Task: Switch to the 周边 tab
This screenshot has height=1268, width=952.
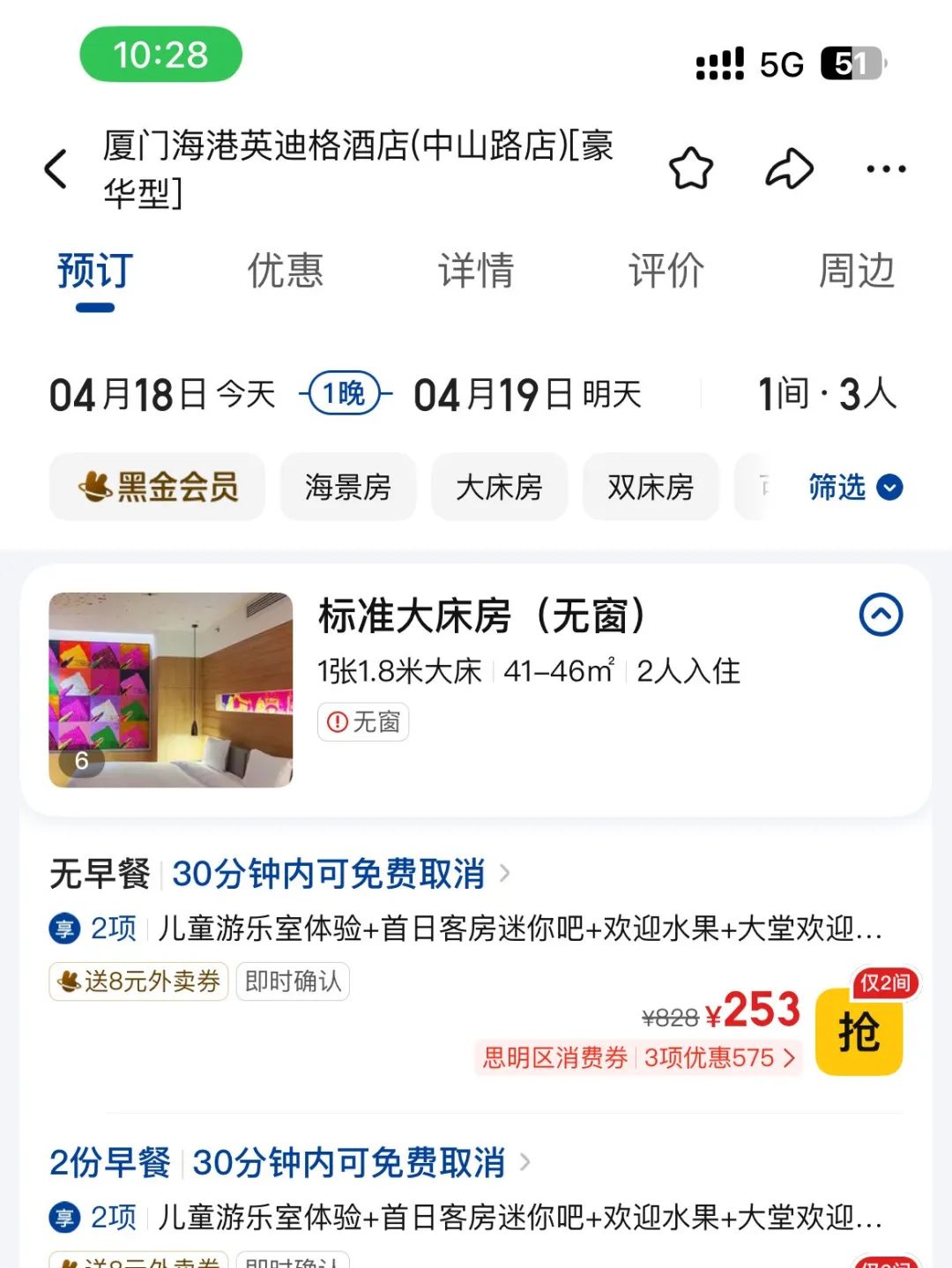Action: tap(857, 271)
